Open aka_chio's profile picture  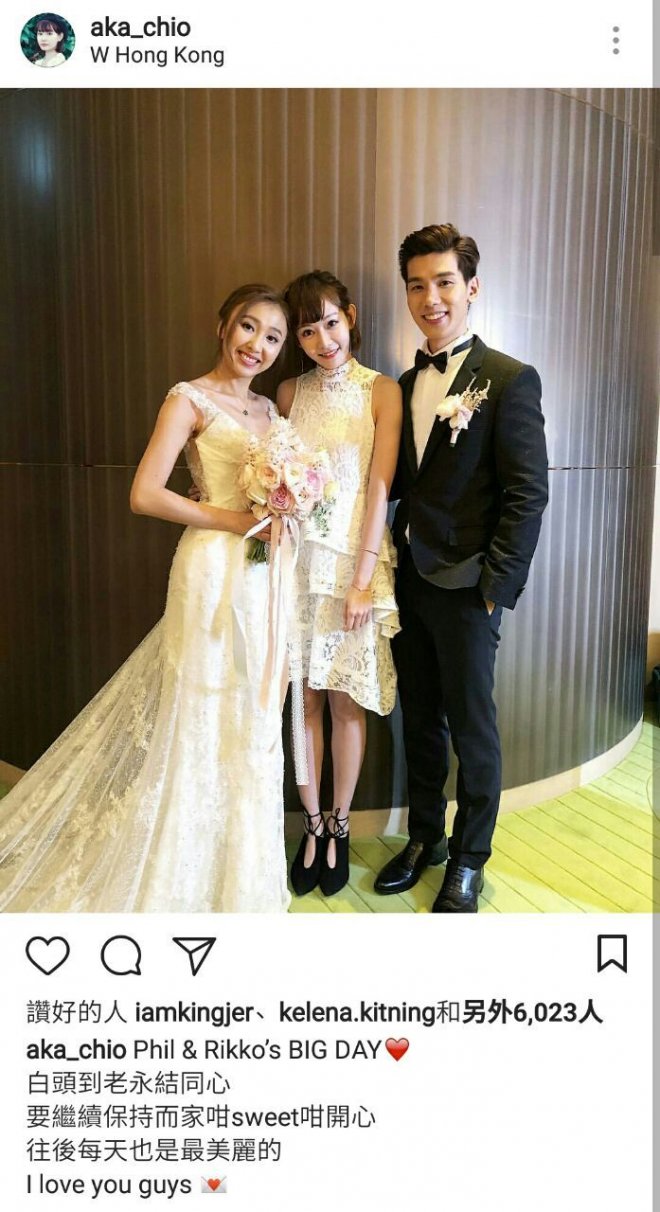click(47, 40)
